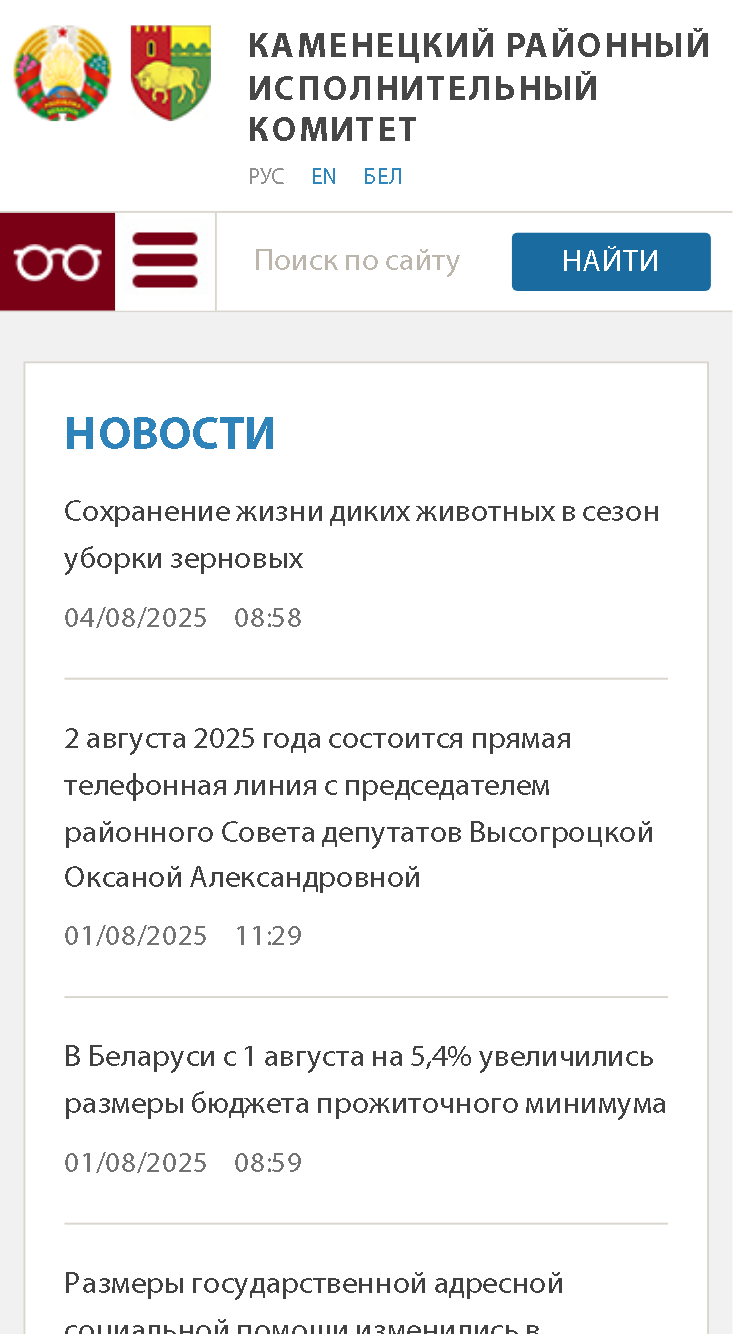
Task: Open news about the August 2 phone line
Action: tap(358, 808)
